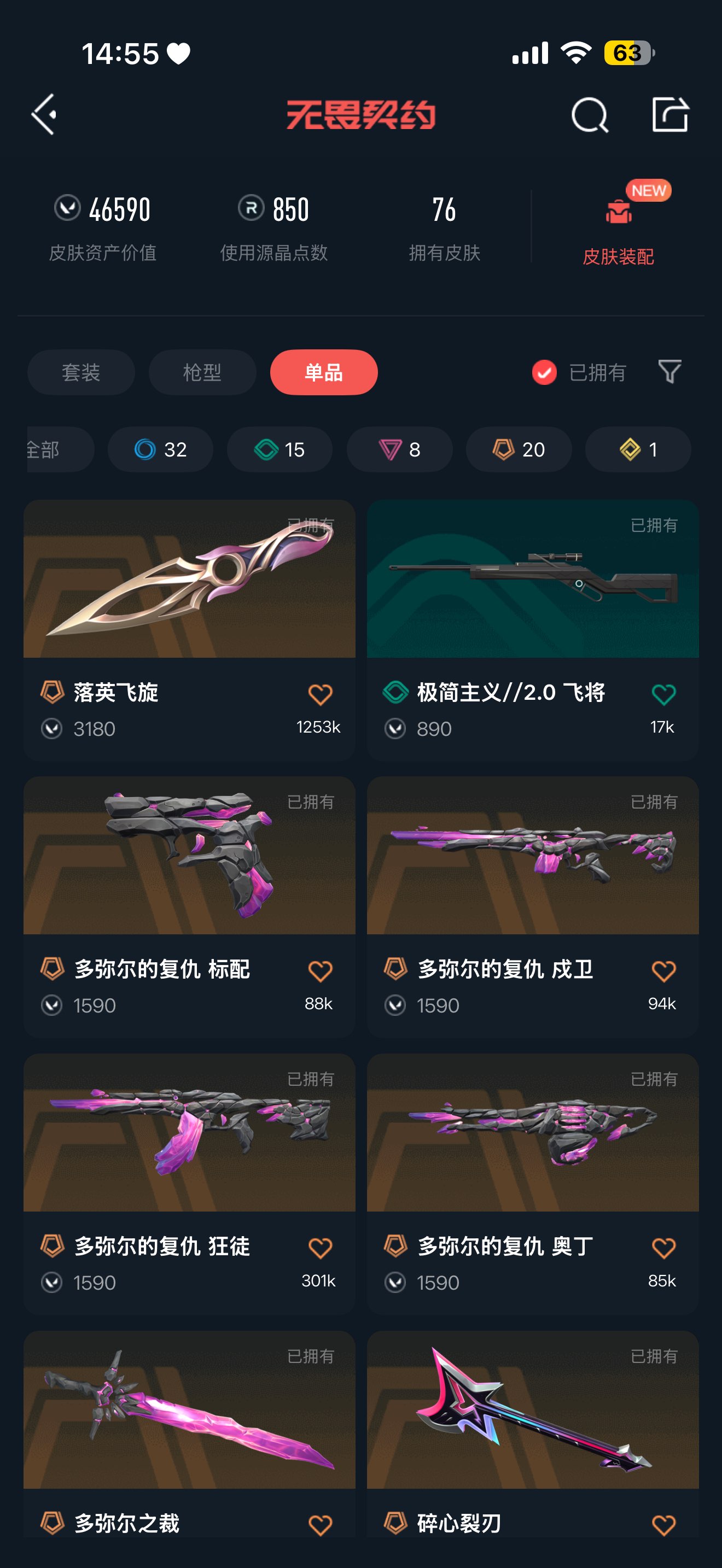
Task: Share this page via the share icon
Action: (669, 114)
